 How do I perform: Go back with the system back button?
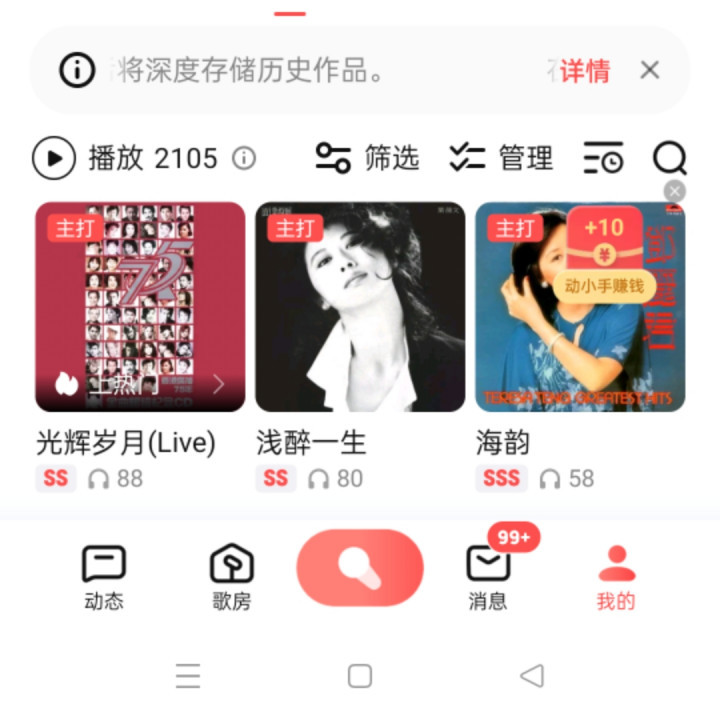(532, 676)
